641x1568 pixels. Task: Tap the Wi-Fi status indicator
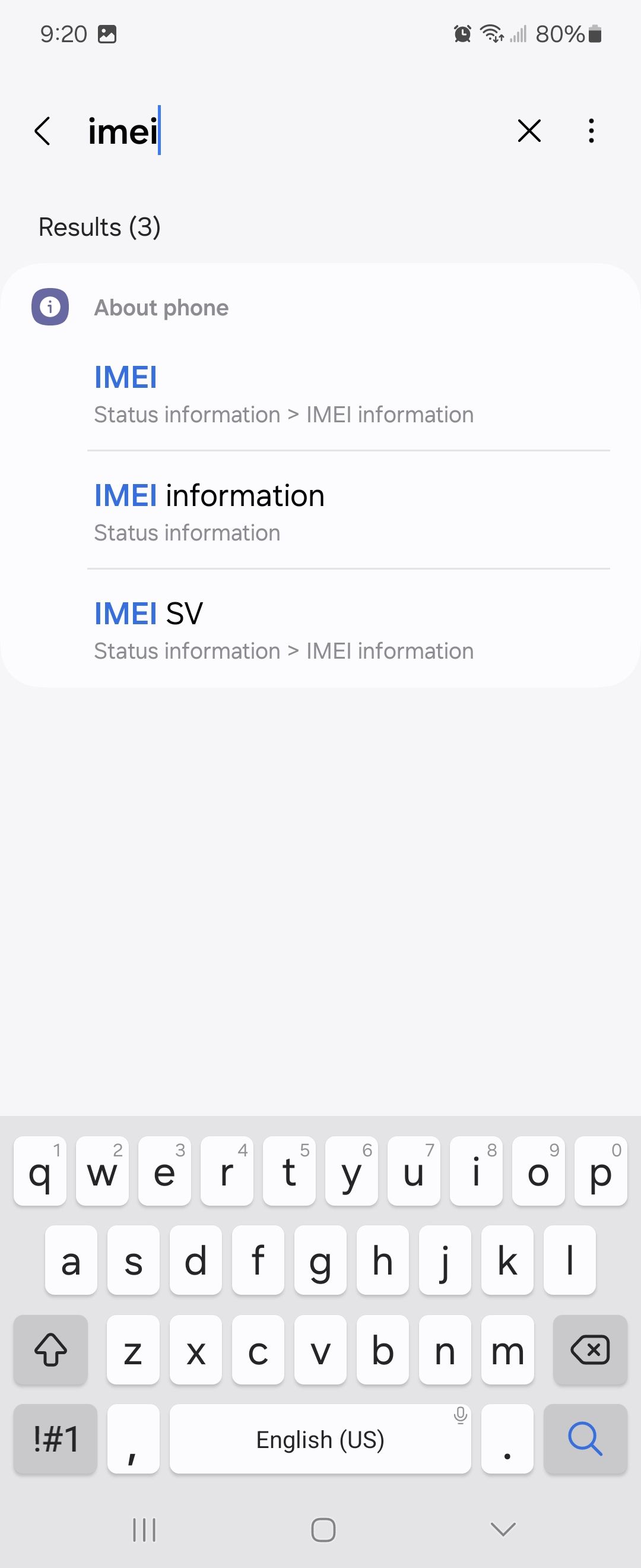pos(490,34)
